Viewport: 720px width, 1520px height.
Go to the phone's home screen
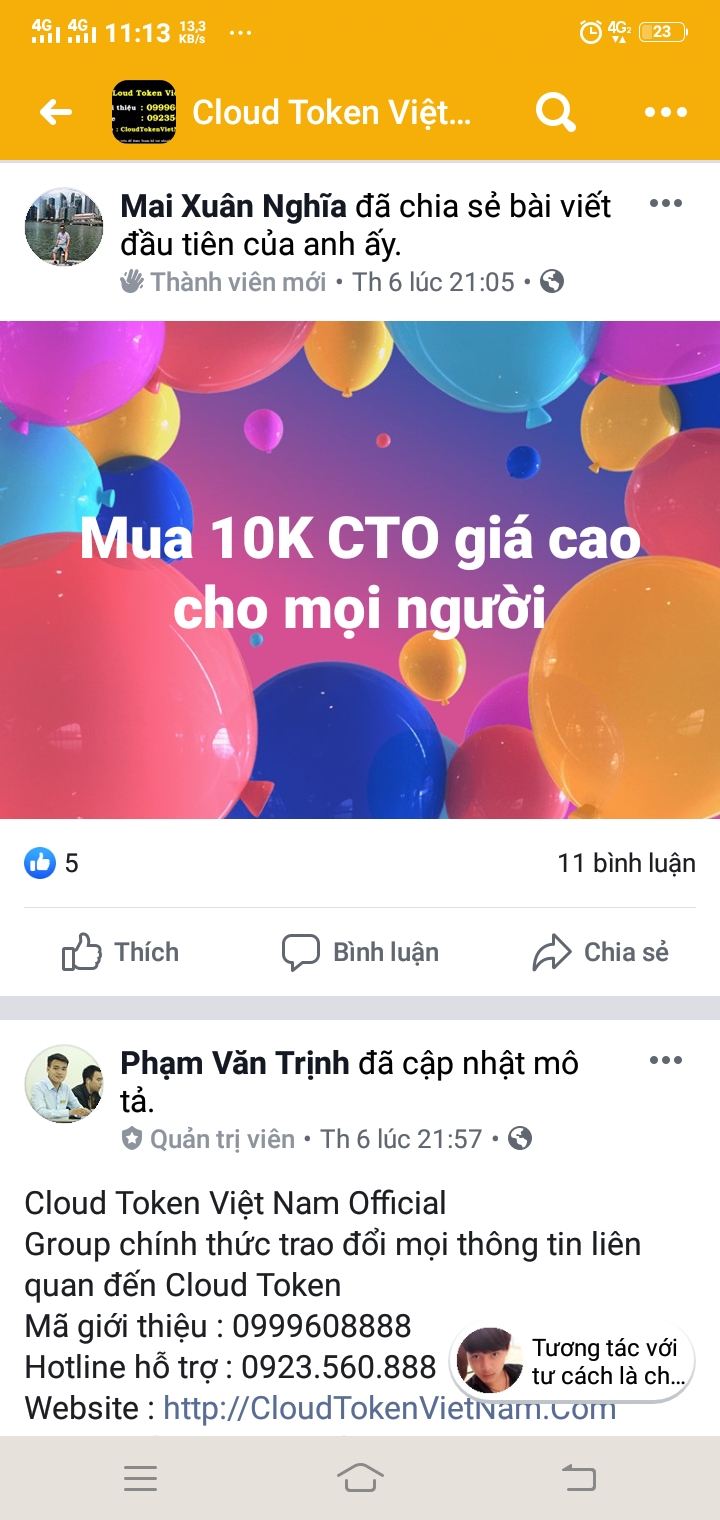tap(360, 1478)
